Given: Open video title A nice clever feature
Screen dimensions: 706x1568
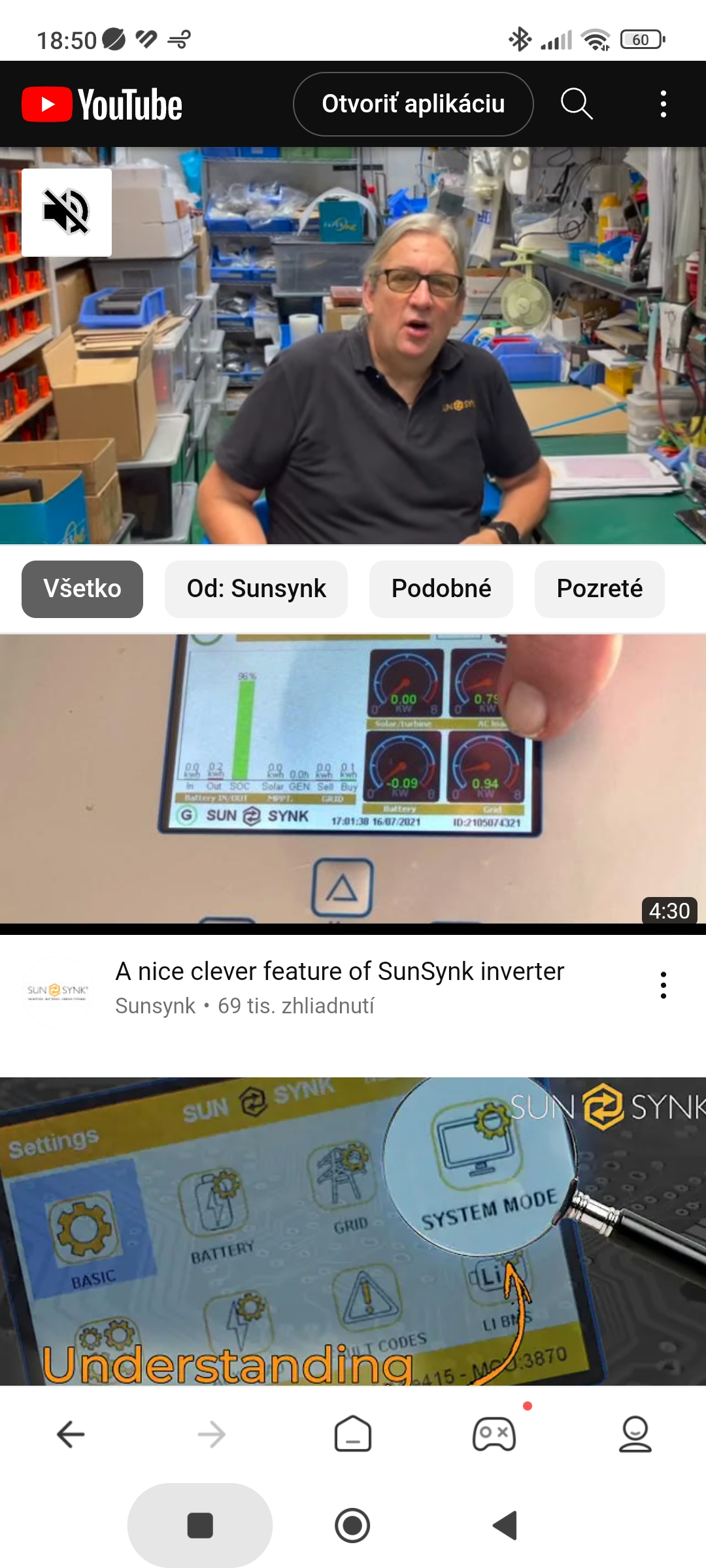Looking at the screenshot, I should [339, 972].
